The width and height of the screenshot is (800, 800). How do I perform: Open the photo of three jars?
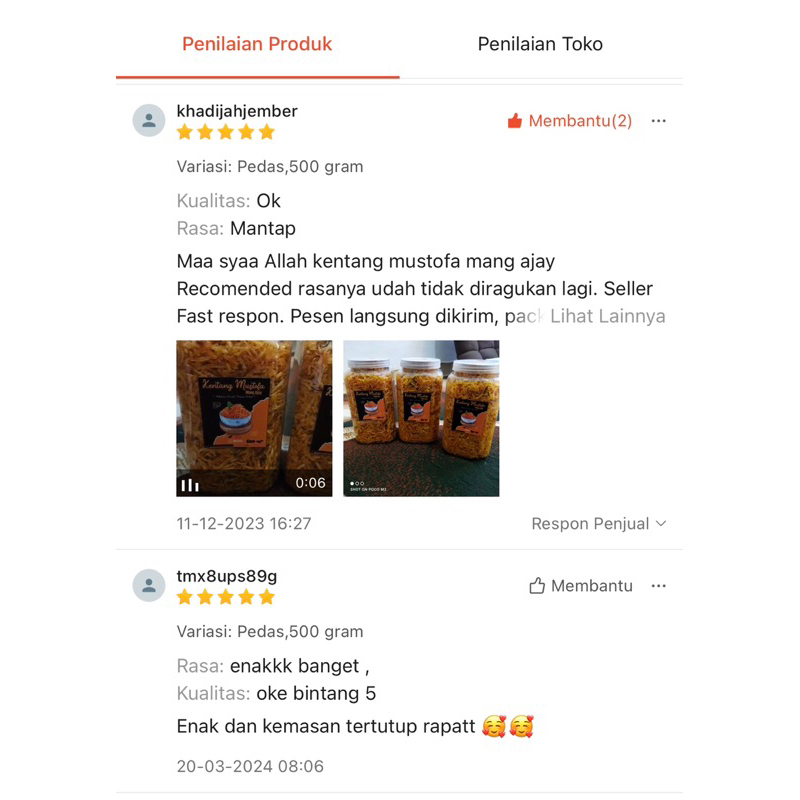[421, 418]
